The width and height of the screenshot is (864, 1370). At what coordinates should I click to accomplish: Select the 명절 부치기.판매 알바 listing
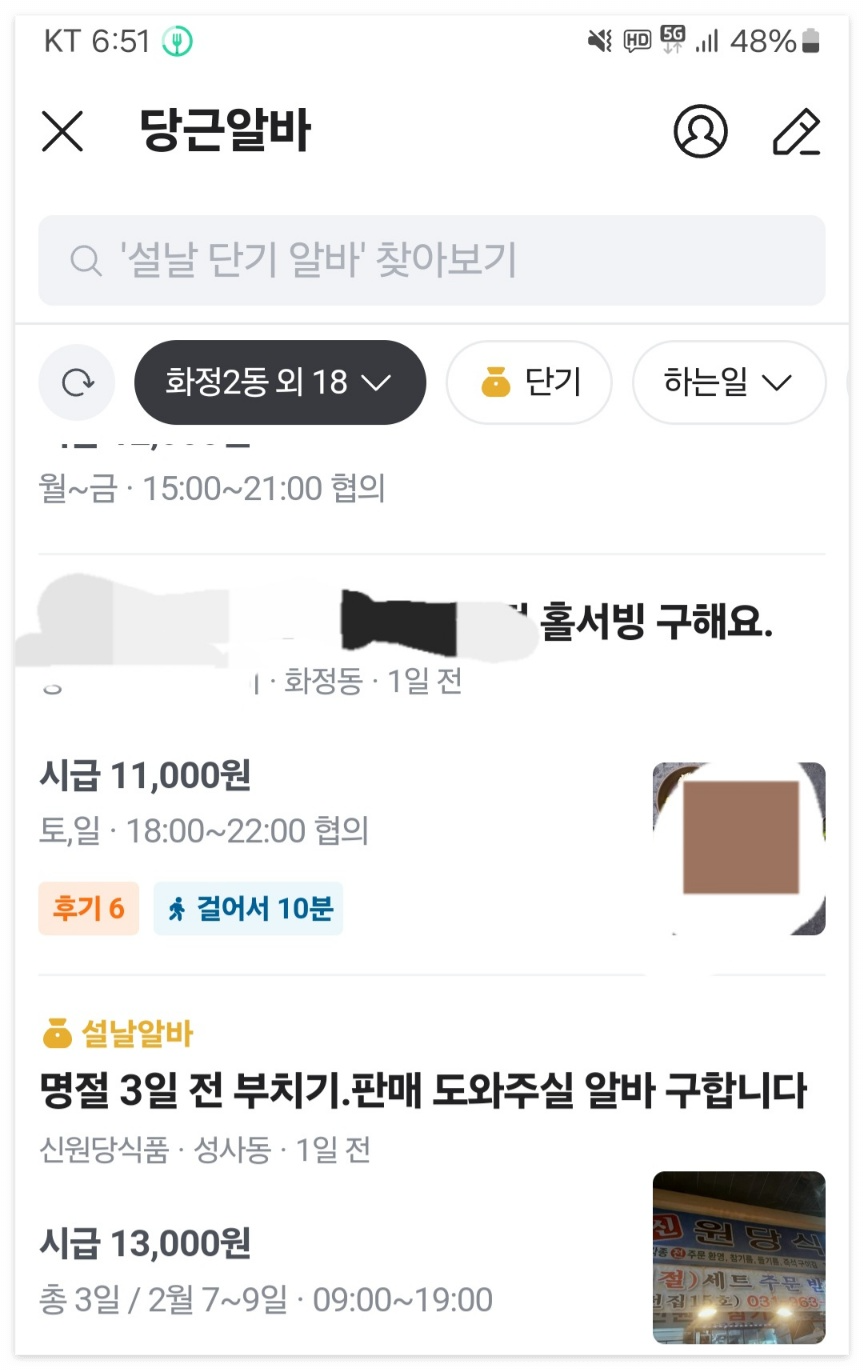[x=430, y=1094]
